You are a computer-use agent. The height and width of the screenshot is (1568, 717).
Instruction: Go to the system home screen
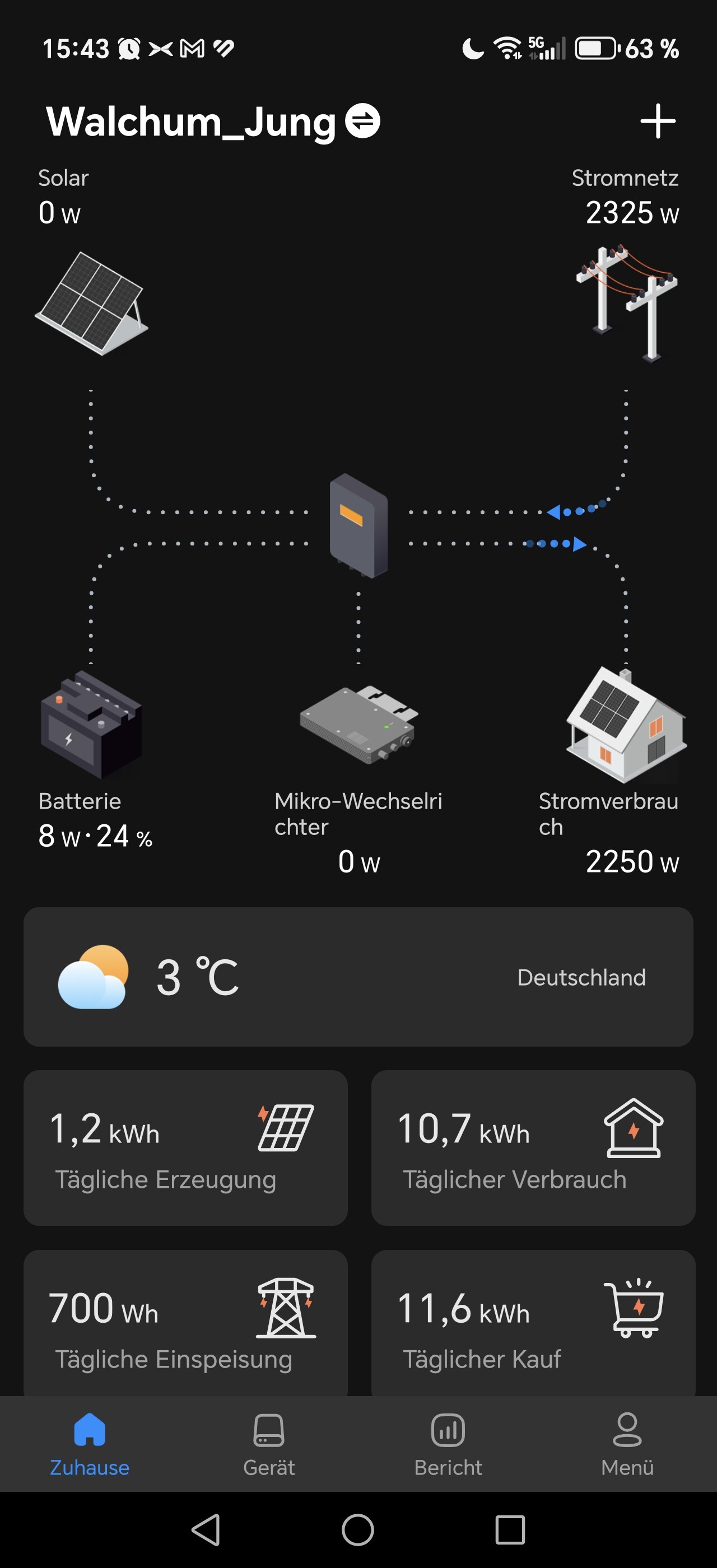coord(358,1530)
